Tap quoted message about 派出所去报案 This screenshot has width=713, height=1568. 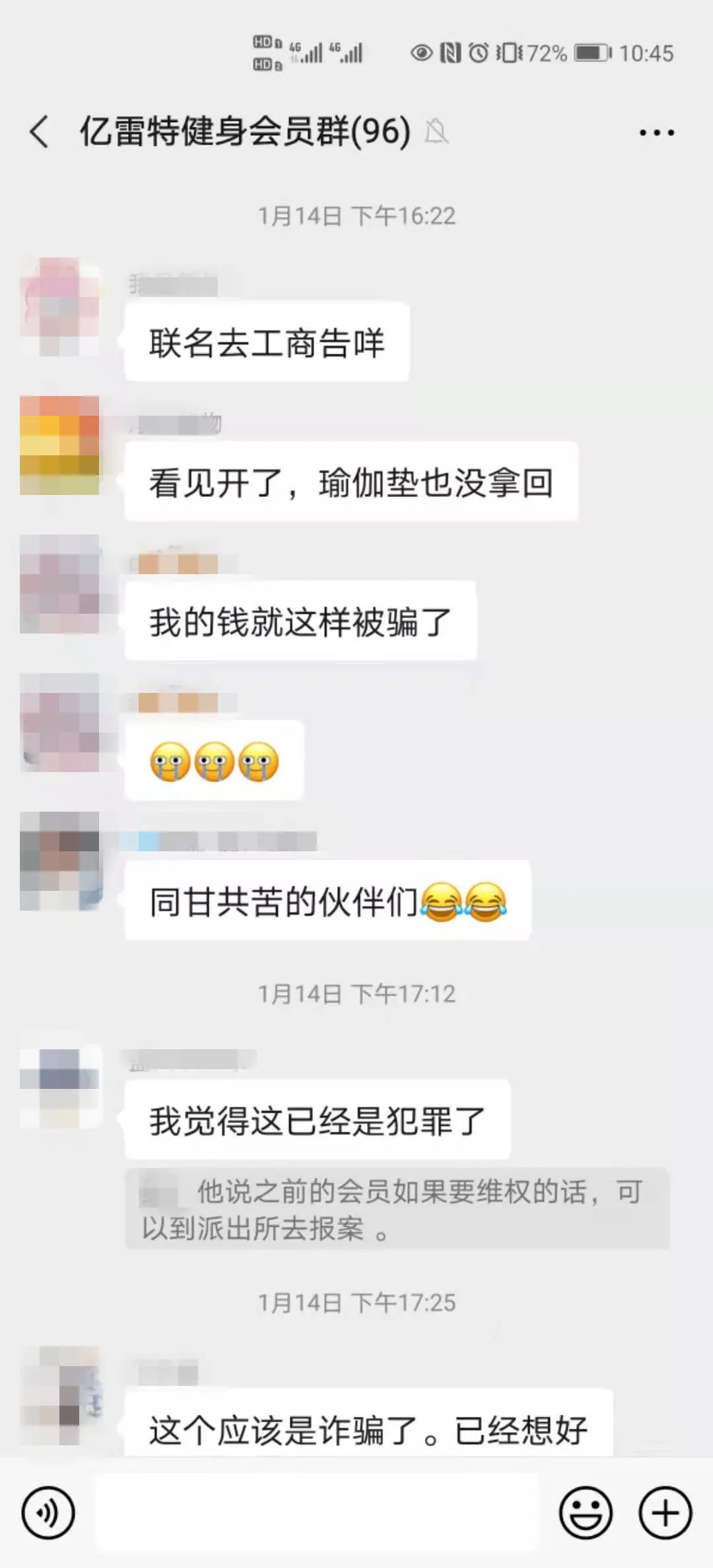coord(396,1209)
